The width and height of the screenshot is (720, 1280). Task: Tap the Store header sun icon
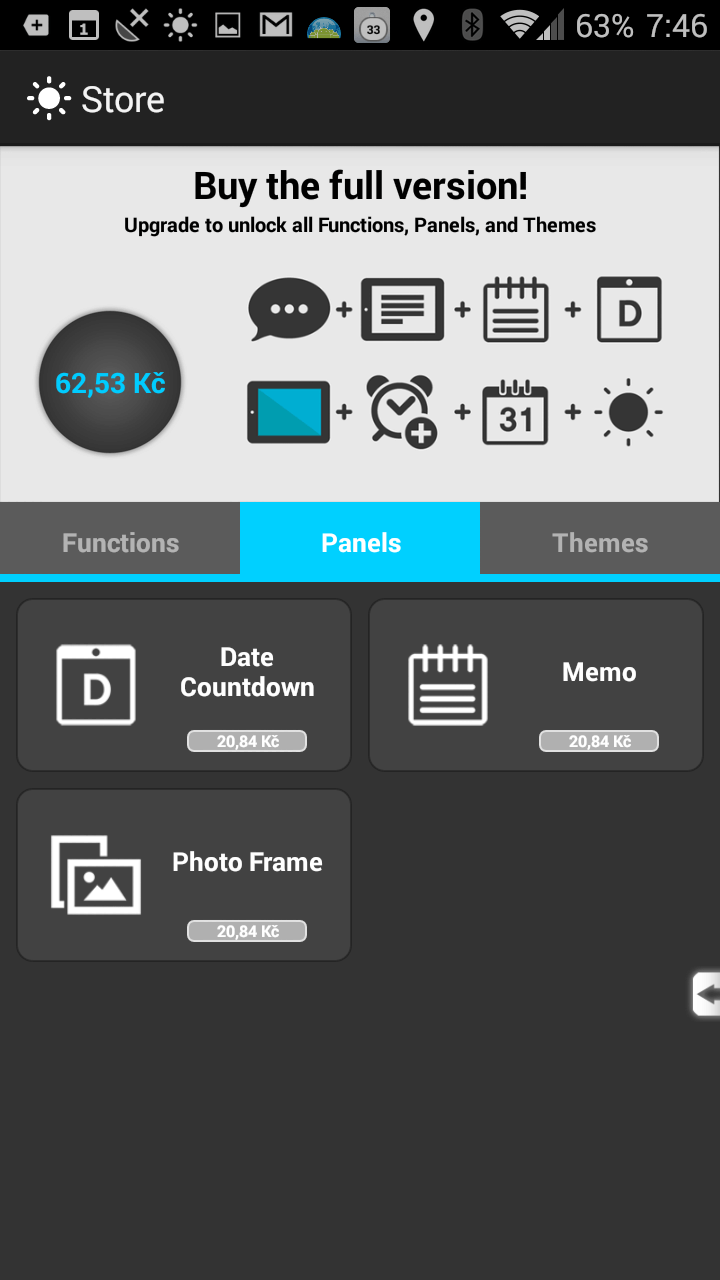(48, 99)
